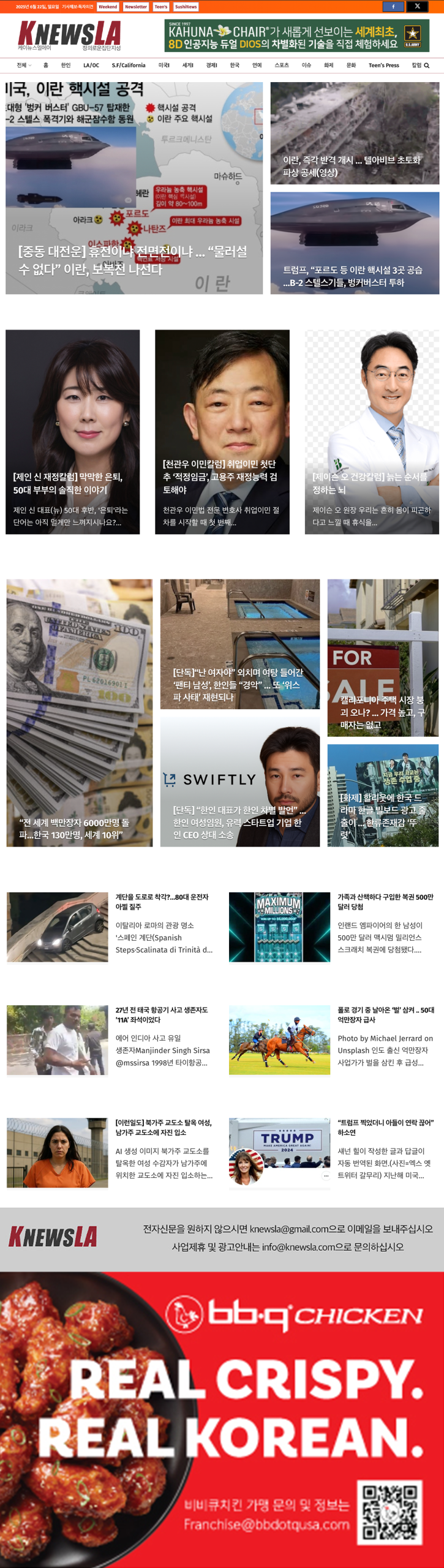This screenshot has height=1568, width=444.
Task: View 캘리포니아 주택 시장 article
Action: coord(382,712)
